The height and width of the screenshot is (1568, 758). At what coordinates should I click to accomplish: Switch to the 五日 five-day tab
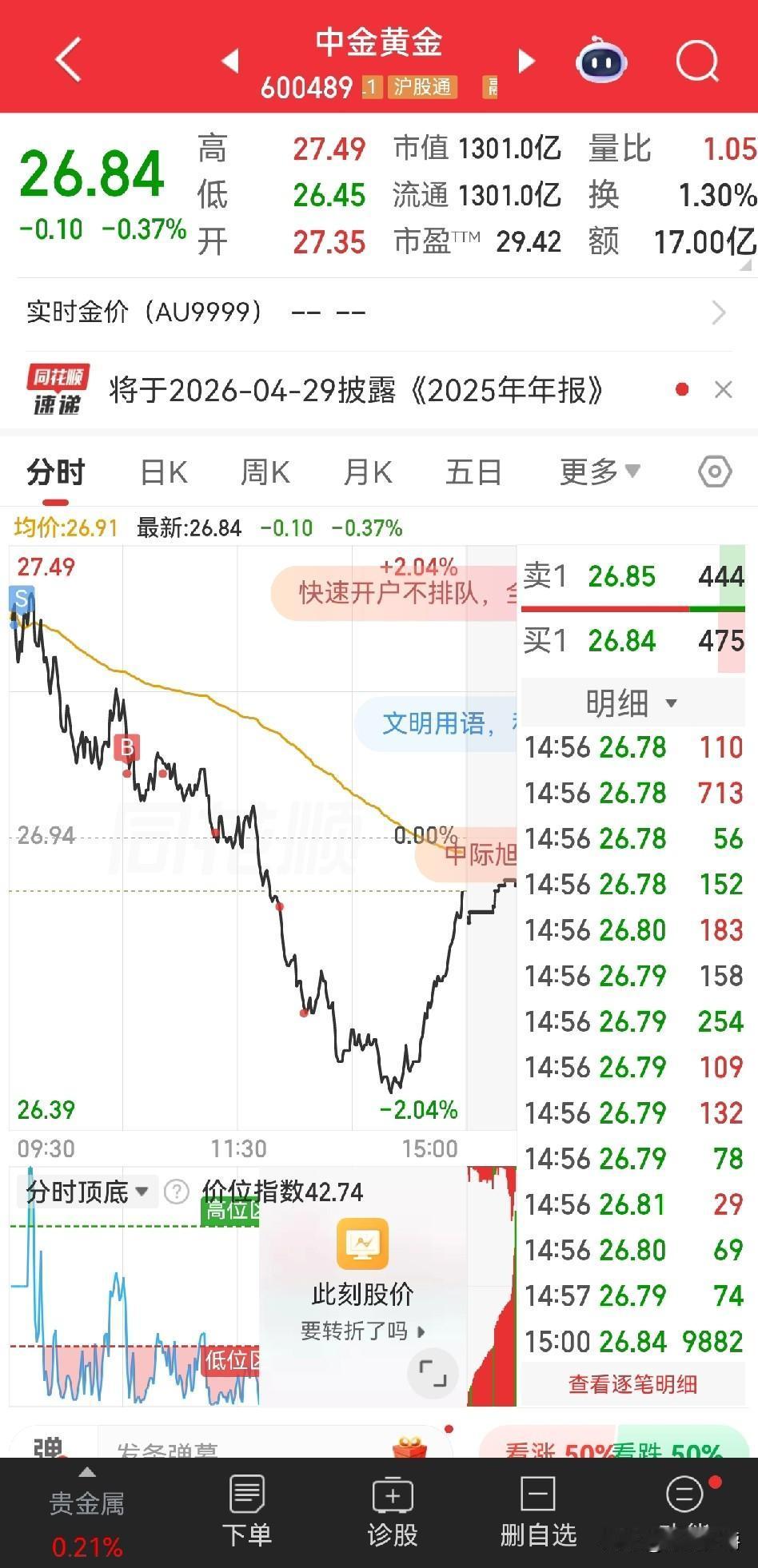pos(473,472)
